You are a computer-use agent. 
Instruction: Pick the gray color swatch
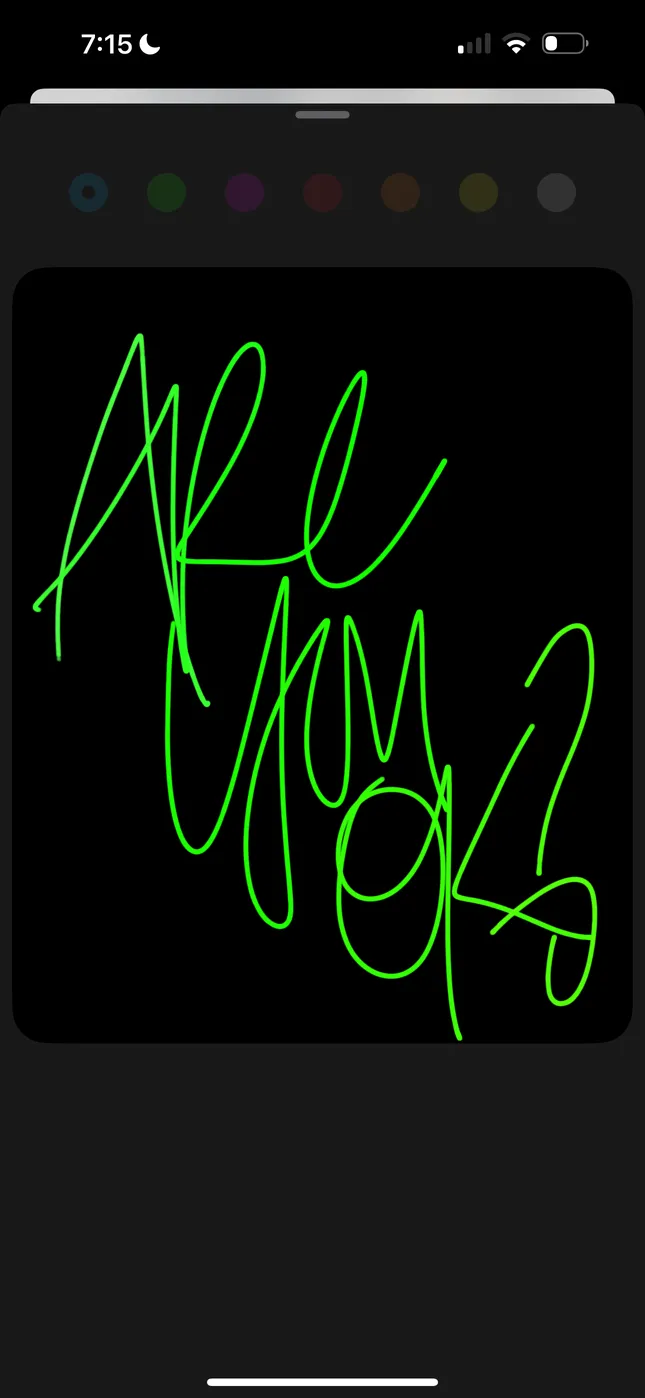(x=556, y=192)
